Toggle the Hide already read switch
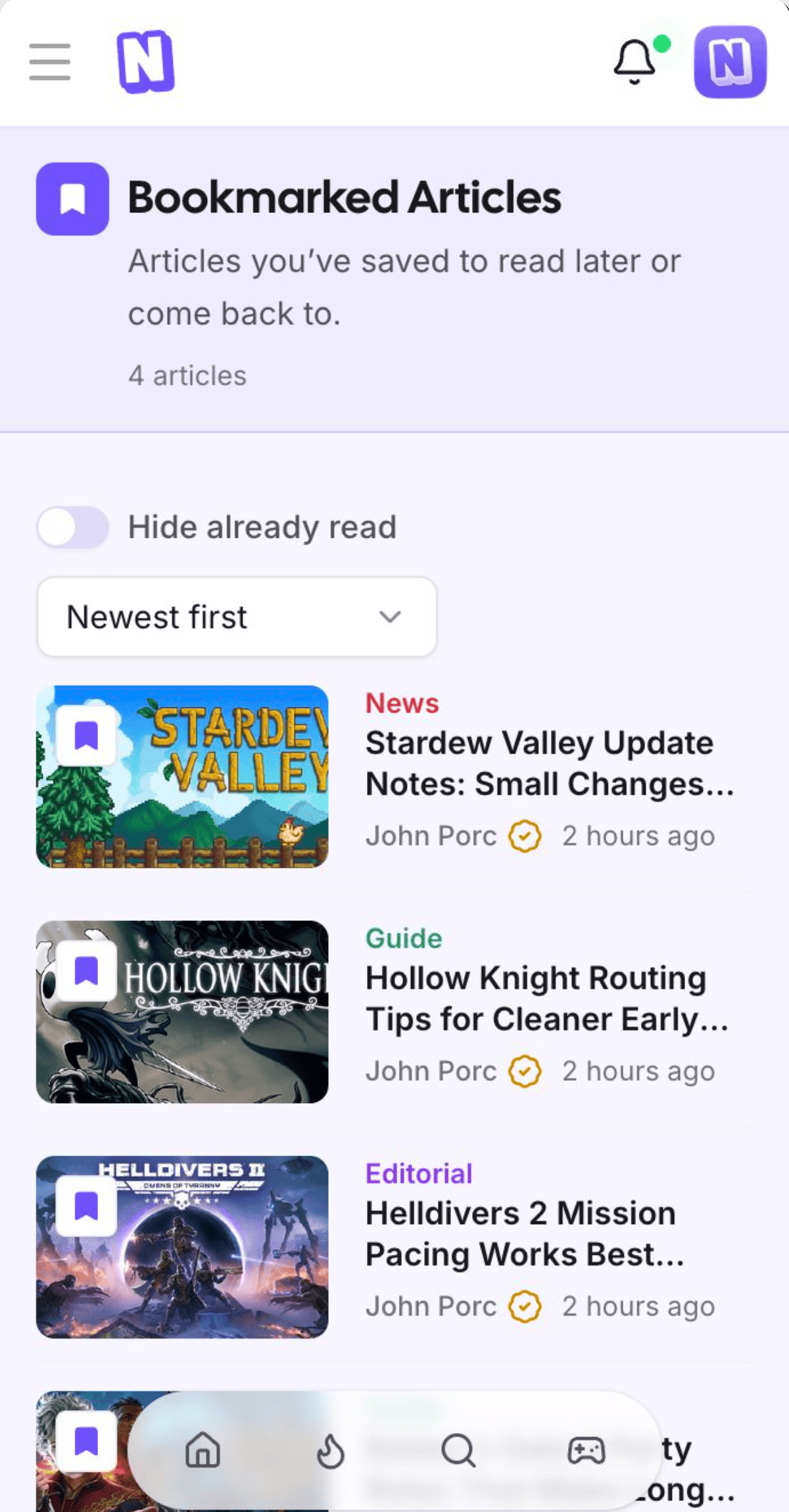The width and height of the screenshot is (789, 1512). tap(72, 526)
